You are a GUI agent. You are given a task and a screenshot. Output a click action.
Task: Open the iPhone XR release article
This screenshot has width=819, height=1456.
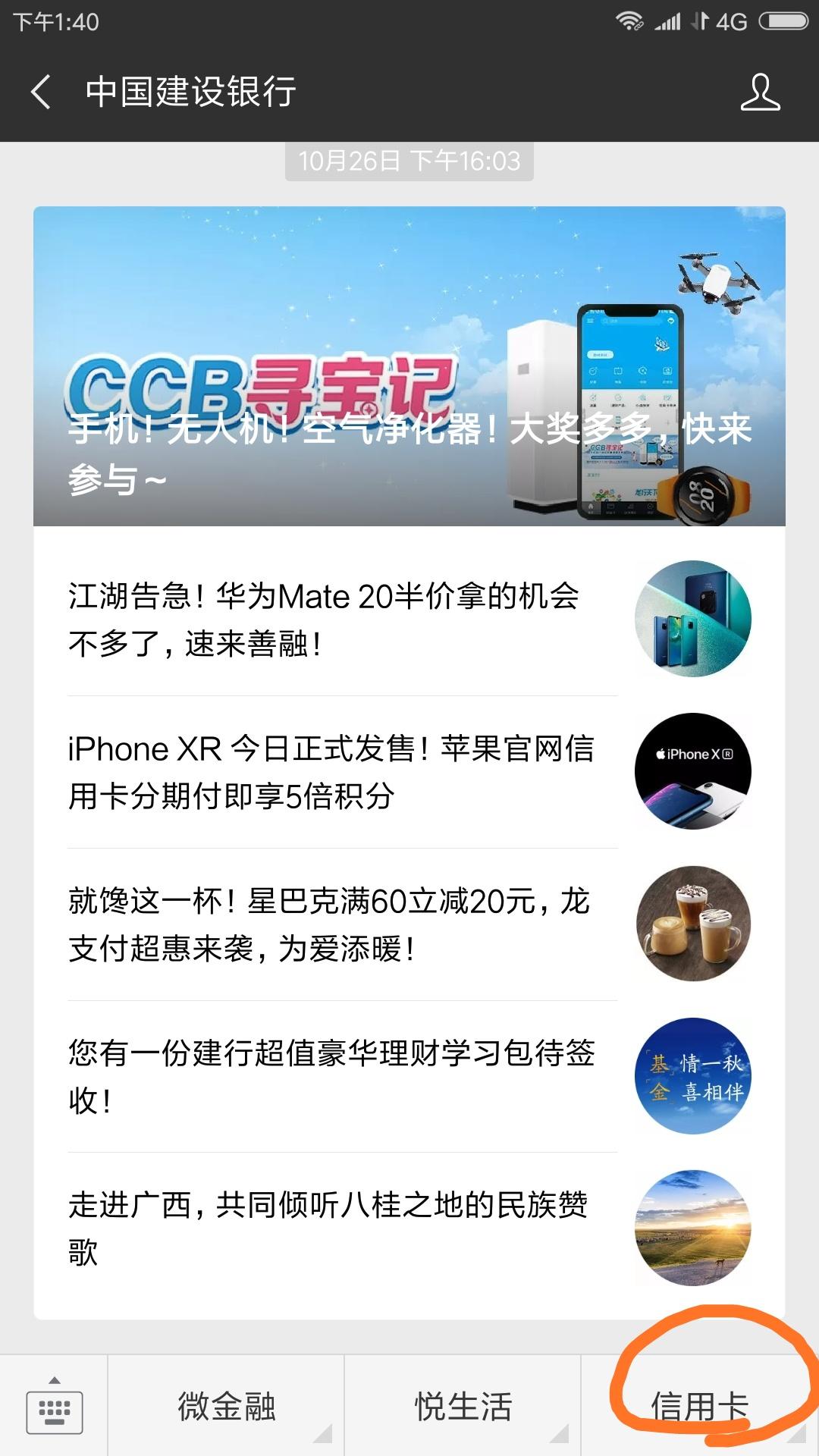coord(326,770)
